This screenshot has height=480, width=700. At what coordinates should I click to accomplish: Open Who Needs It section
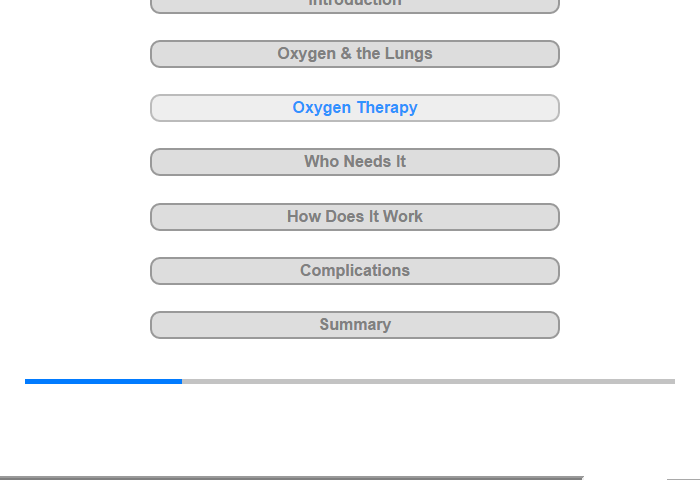[354, 162]
